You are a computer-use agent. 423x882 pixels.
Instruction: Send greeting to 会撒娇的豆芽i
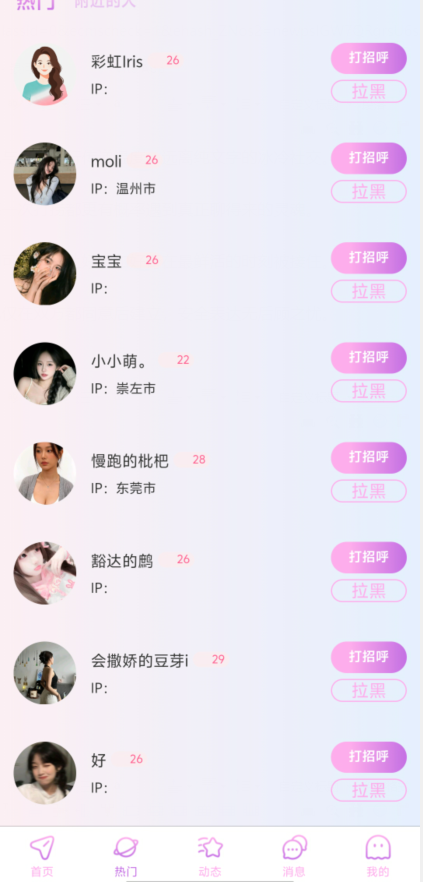pyautogui.click(x=368, y=657)
